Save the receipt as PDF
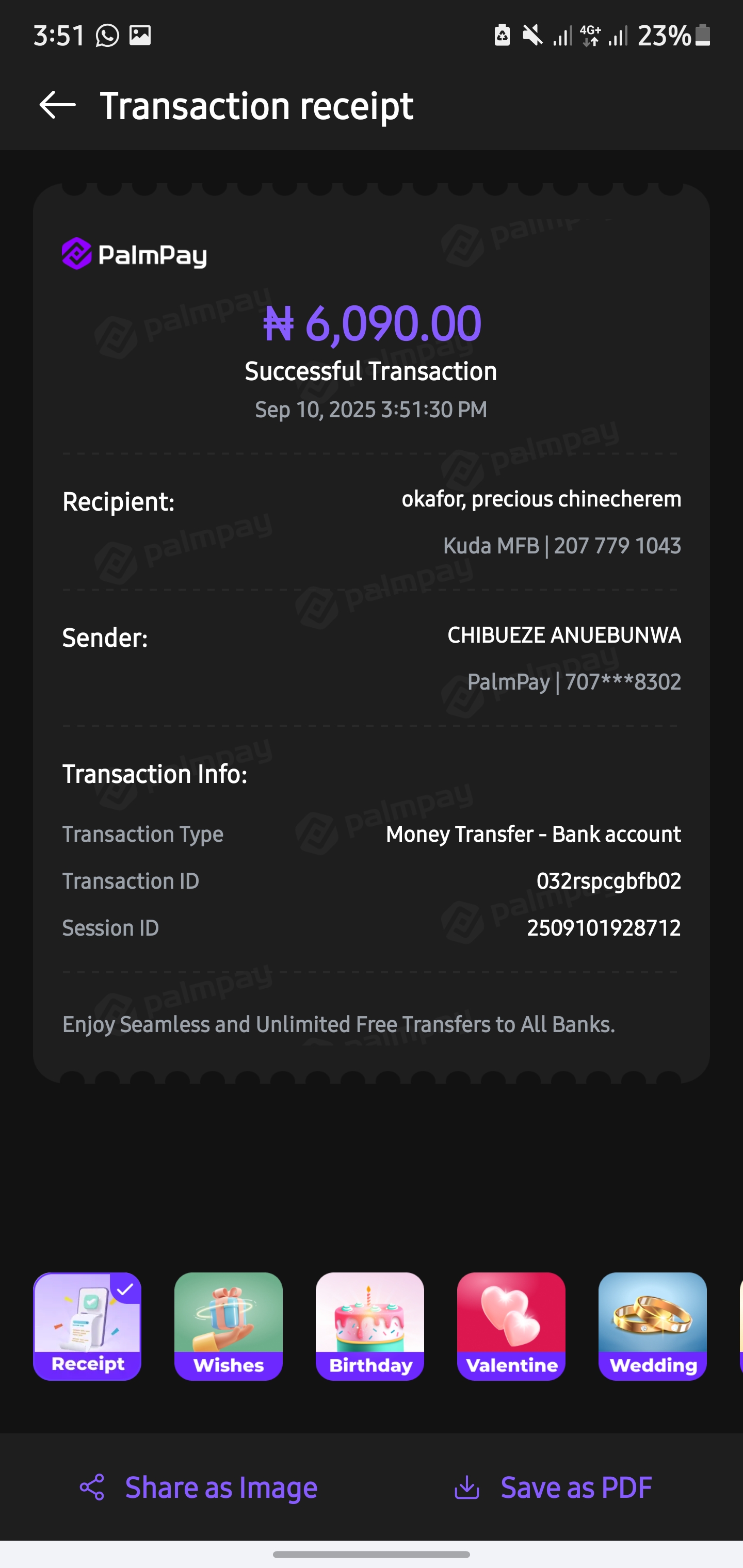743x1568 pixels. click(x=553, y=1488)
